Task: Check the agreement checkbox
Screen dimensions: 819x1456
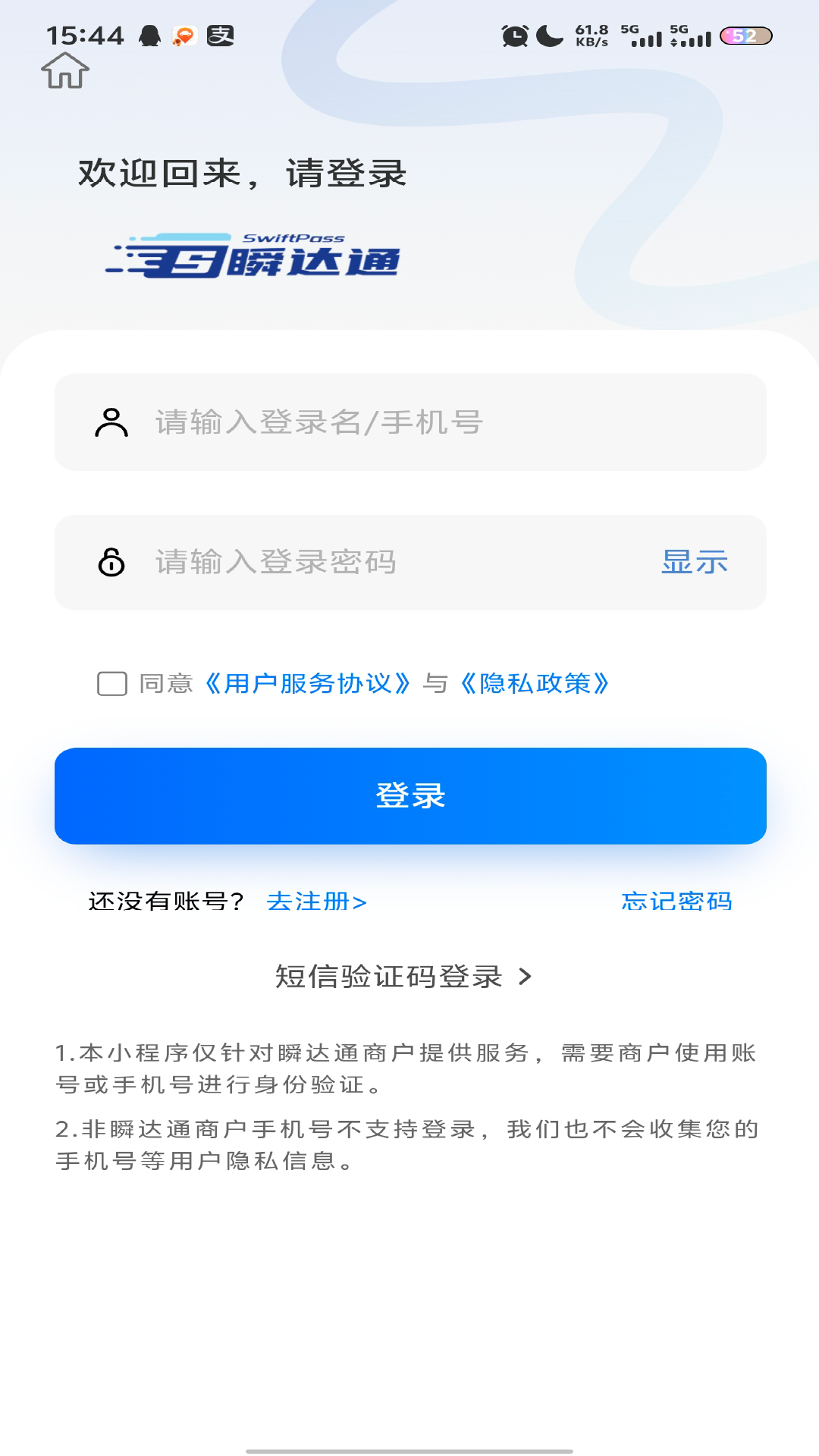Action: tap(112, 683)
